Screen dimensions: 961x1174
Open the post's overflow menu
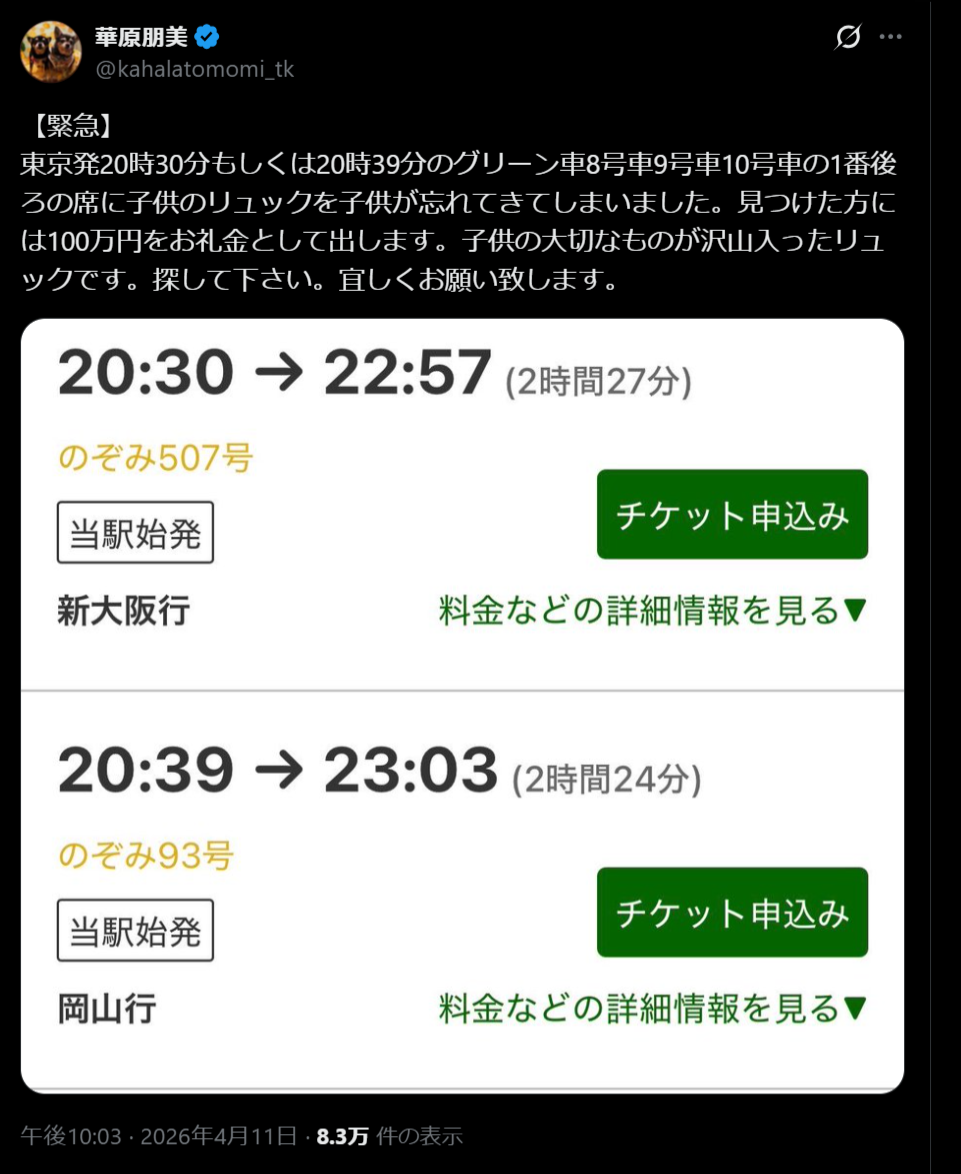pyautogui.click(x=890, y=38)
